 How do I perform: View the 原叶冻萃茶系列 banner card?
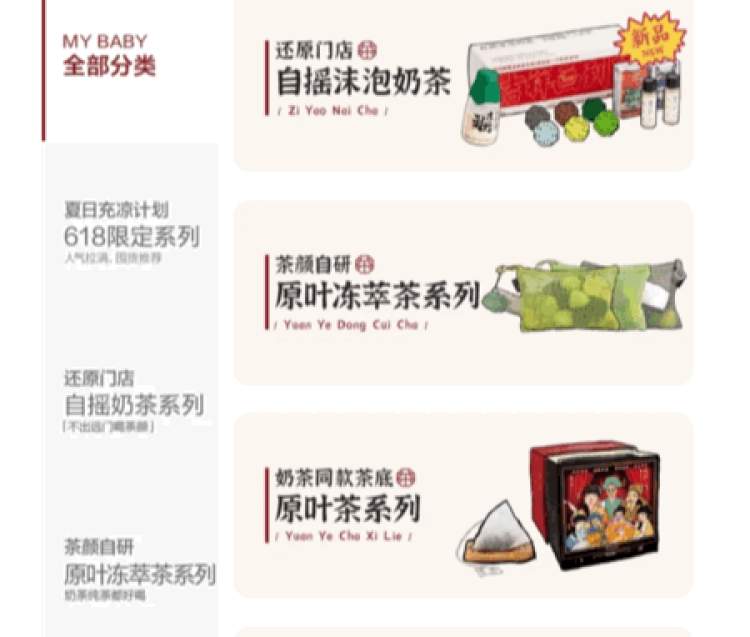tap(463, 292)
